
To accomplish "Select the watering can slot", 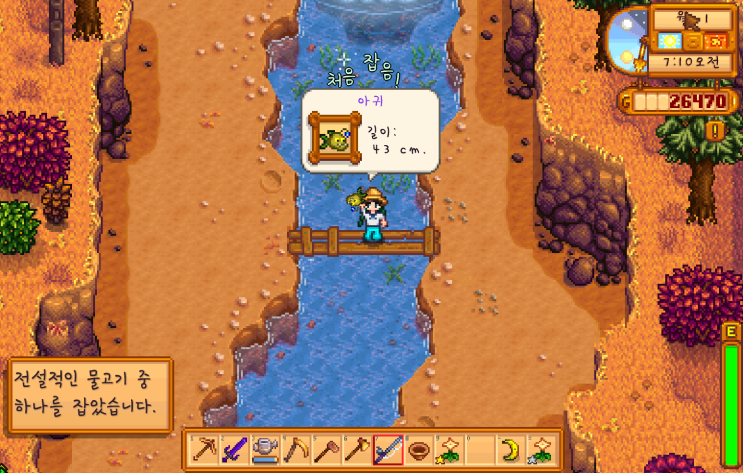I will tap(265, 450).
